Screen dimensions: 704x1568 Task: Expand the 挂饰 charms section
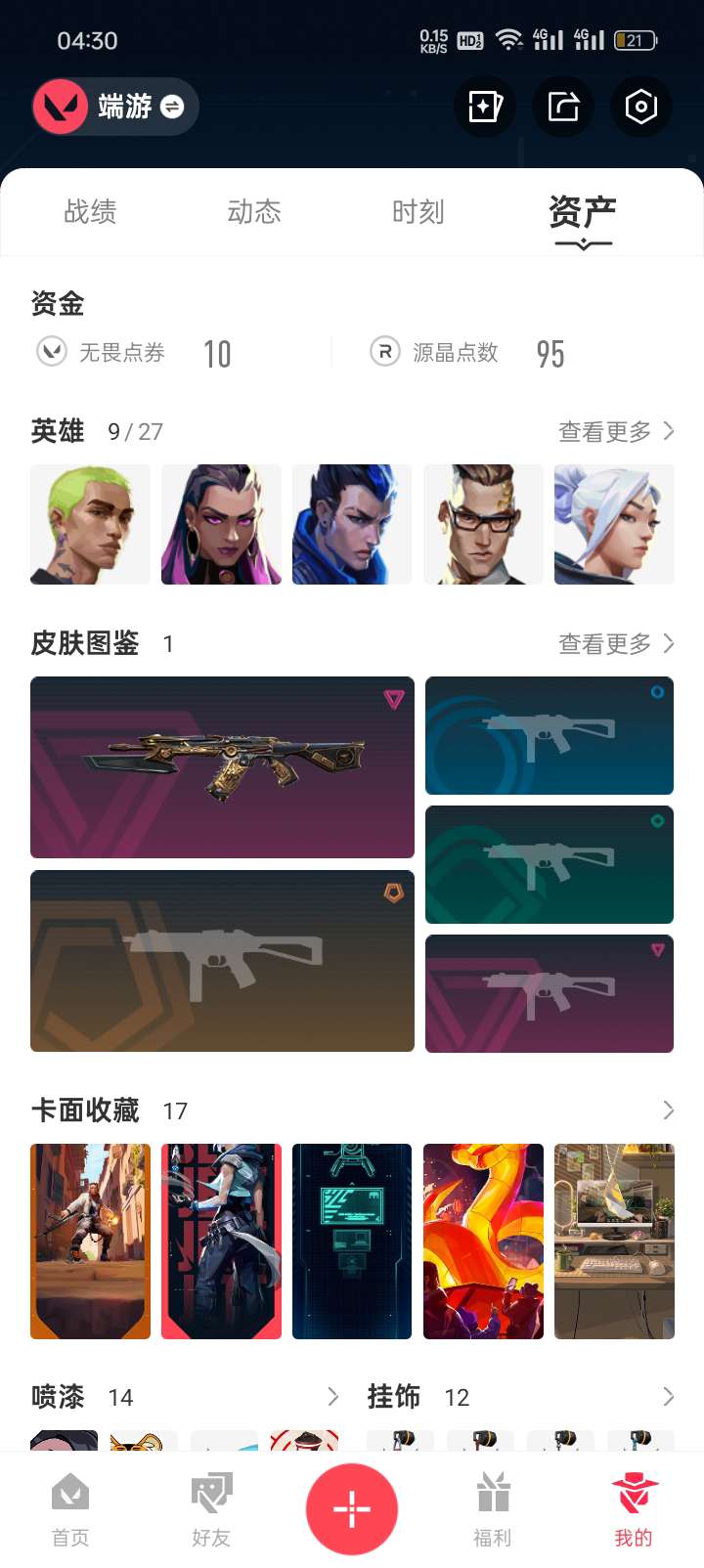[668, 1397]
